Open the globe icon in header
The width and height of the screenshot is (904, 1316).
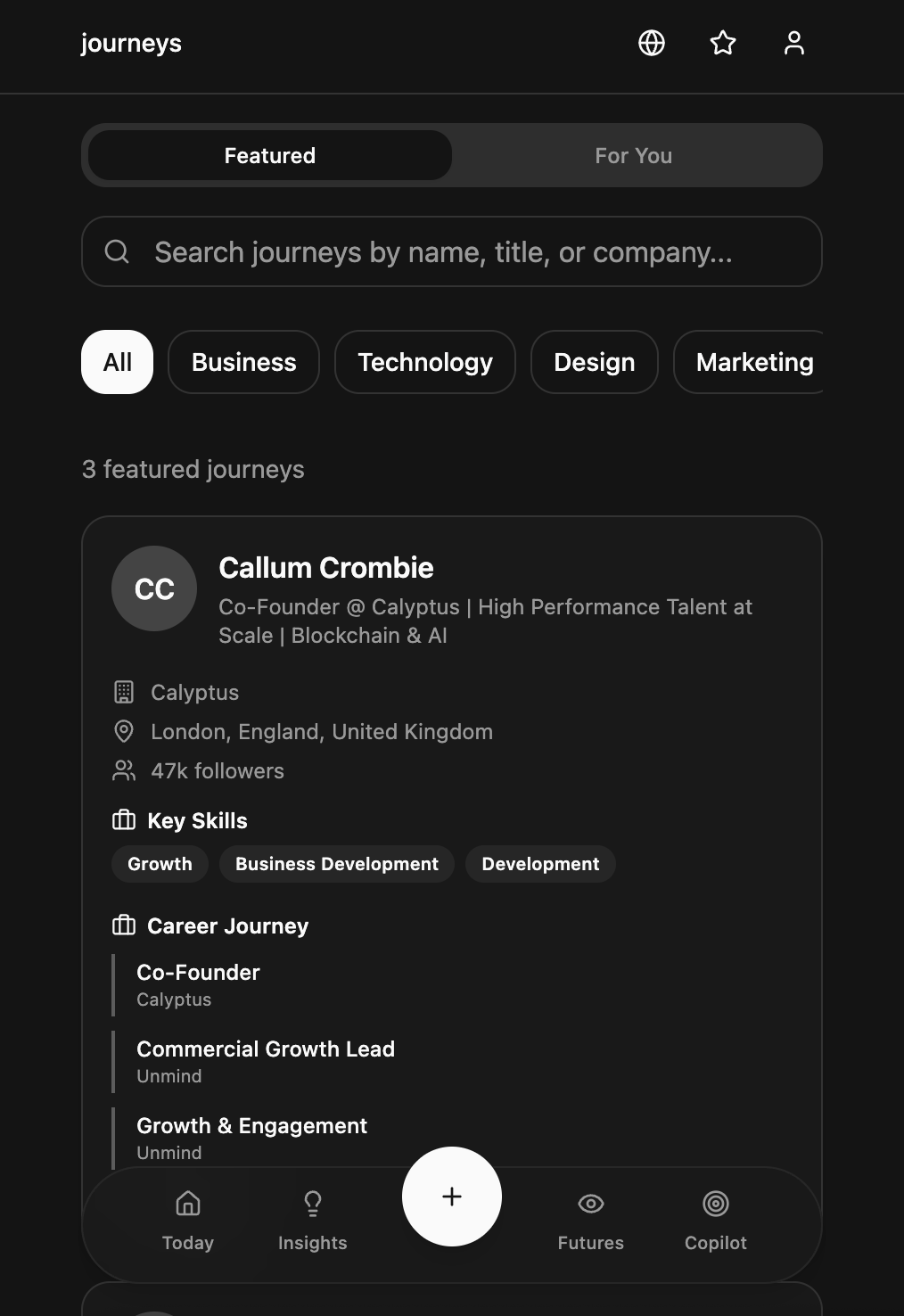point(652,43)
